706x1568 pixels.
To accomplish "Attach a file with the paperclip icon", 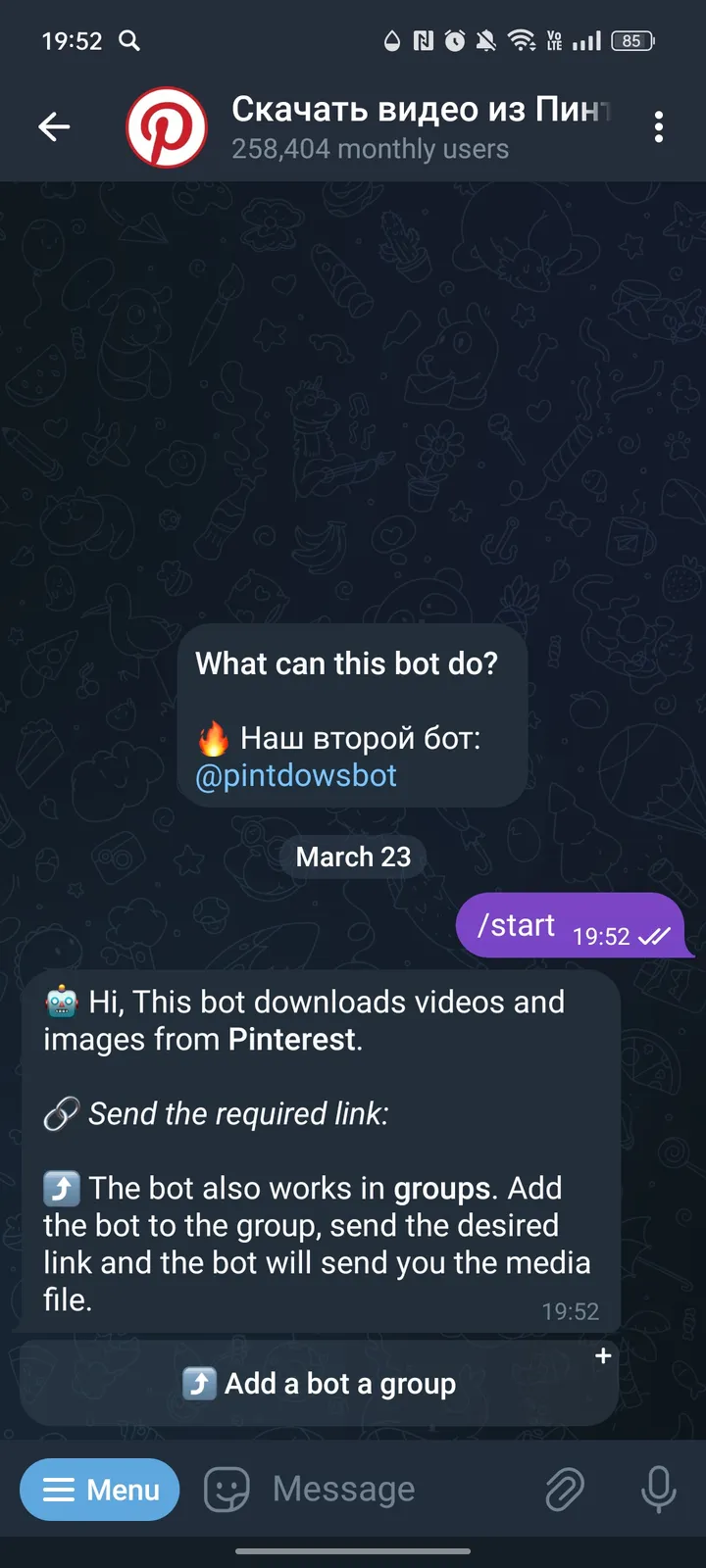I will [x=565, y=1489].
